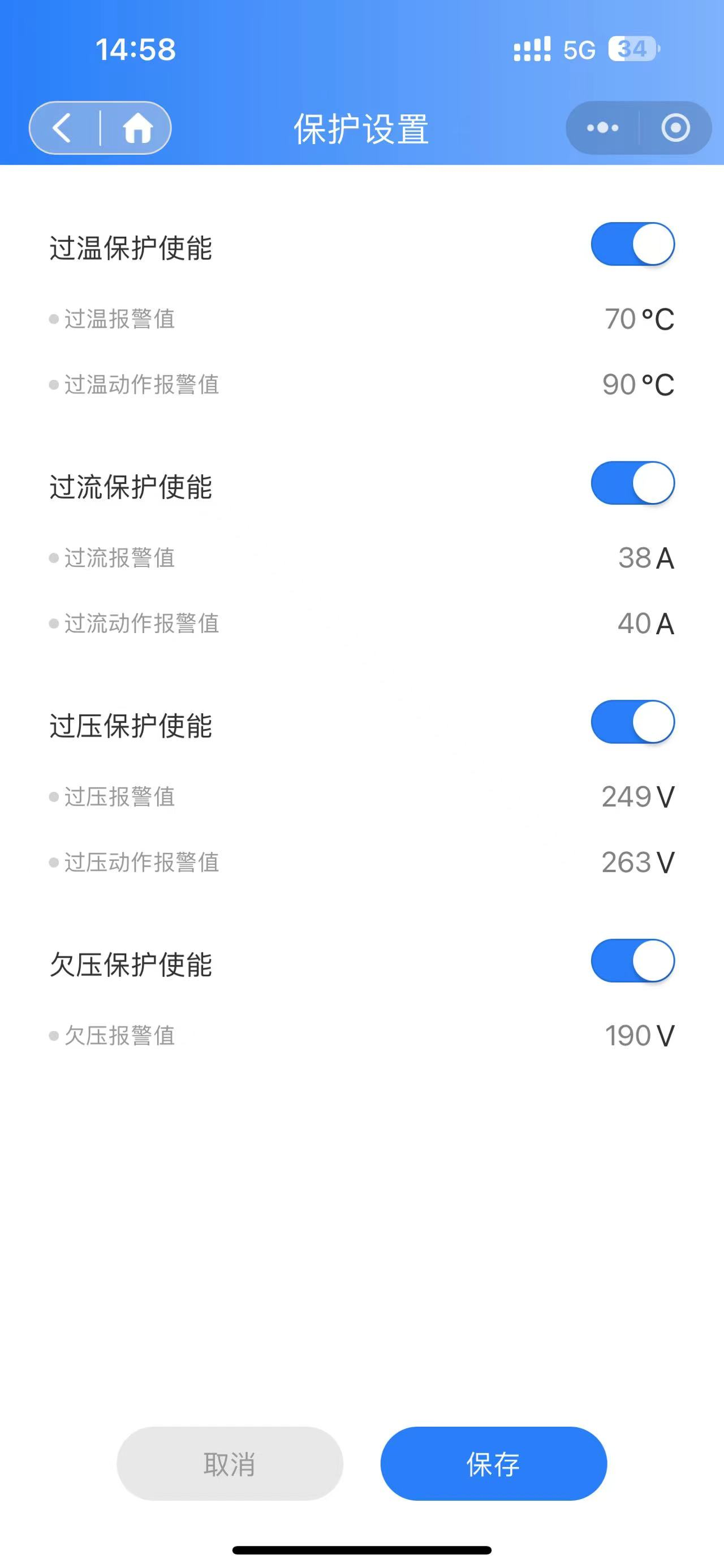Edit the 欠压报警值 190 V value
The width and height of the screenshot is (724, 1568).
(639, 1036)
